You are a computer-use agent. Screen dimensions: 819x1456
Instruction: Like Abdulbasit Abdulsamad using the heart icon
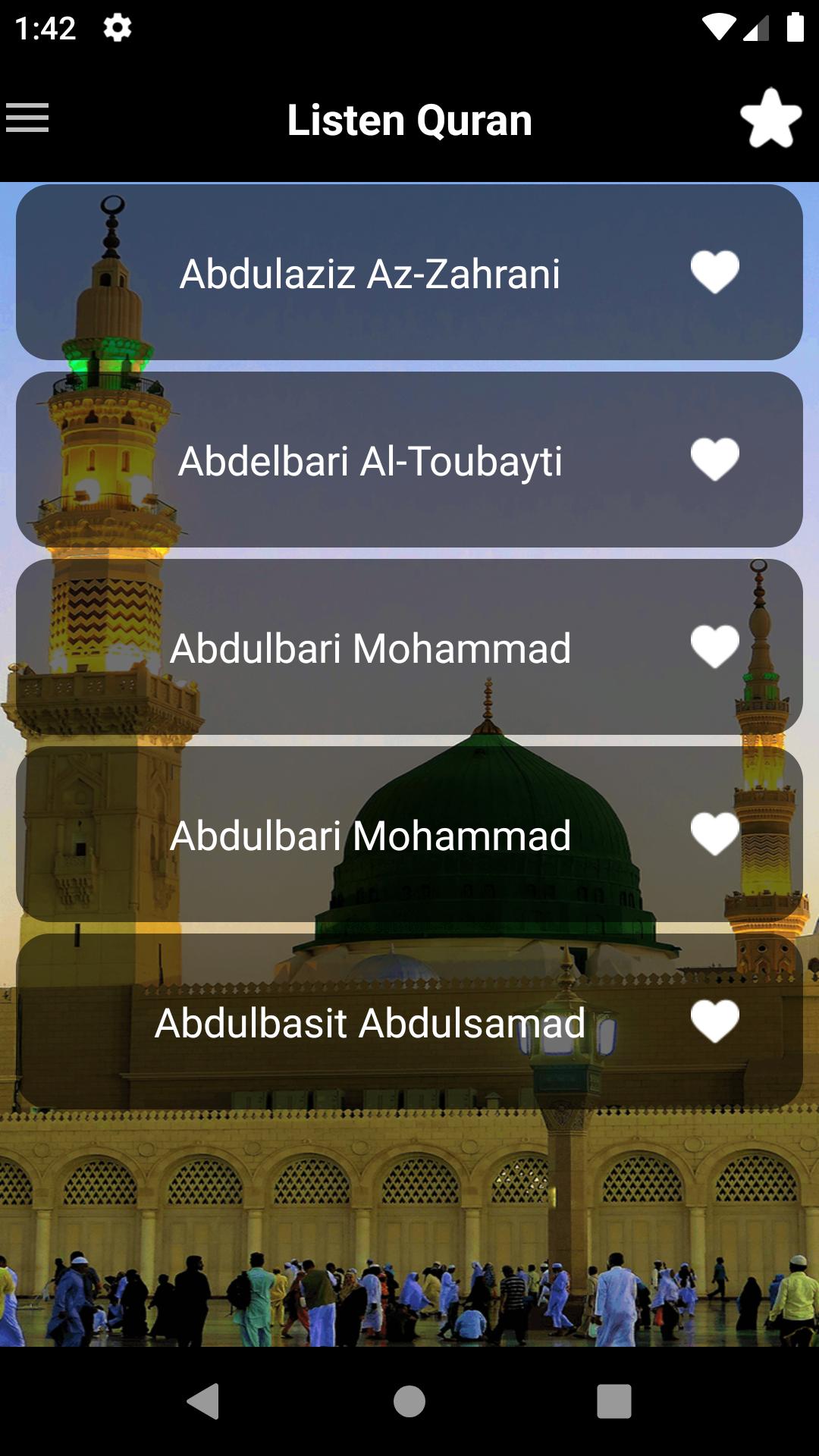714,1021
